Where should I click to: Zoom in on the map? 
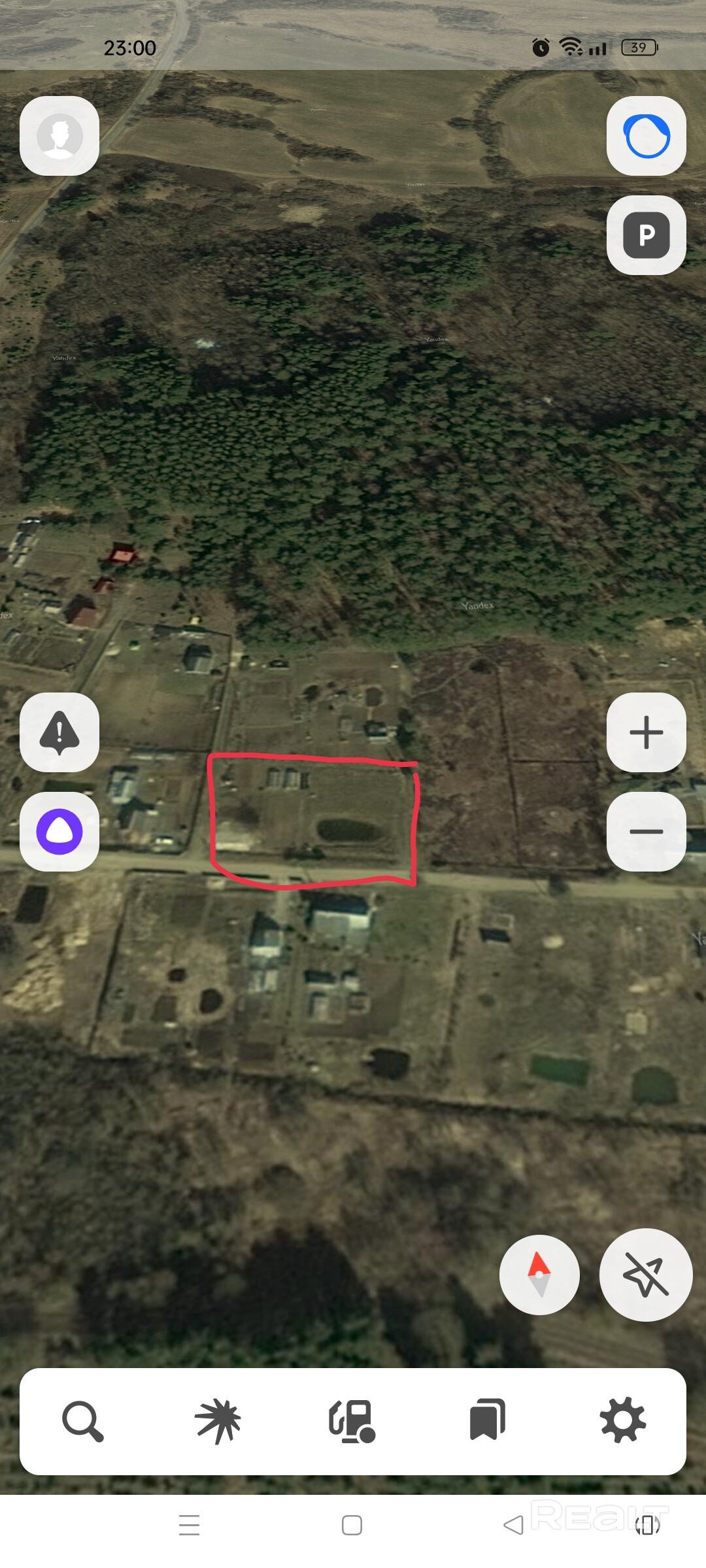tap(646, 732)
